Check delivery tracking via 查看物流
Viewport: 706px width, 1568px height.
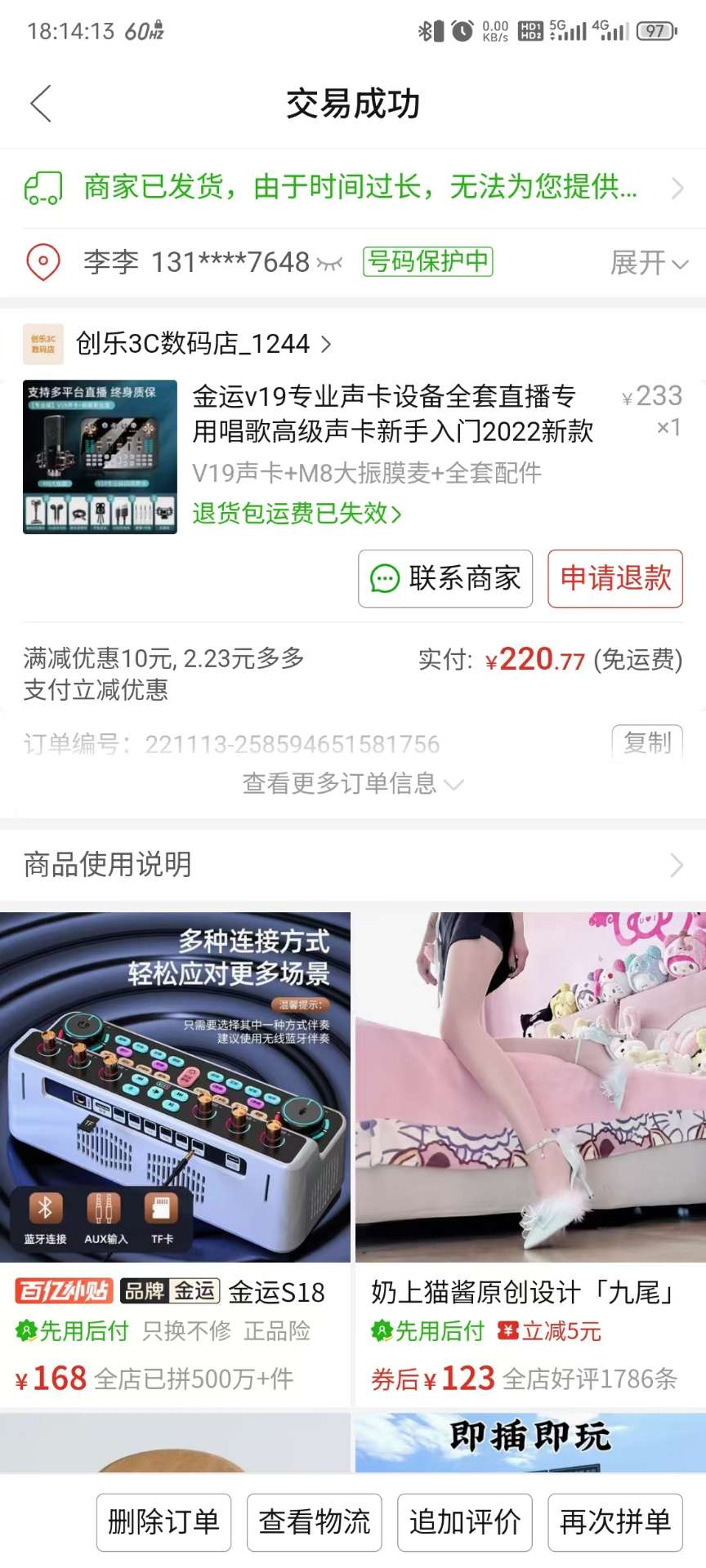point(314,1521)
